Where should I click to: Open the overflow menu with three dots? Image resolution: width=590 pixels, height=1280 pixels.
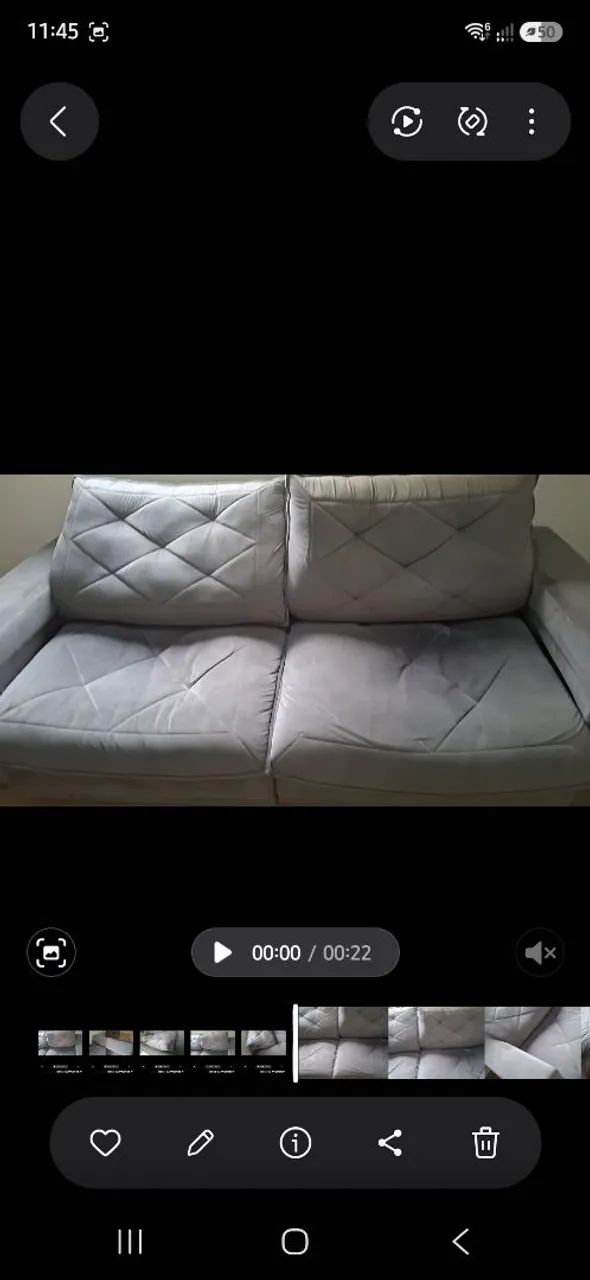(x=531, y=122)
